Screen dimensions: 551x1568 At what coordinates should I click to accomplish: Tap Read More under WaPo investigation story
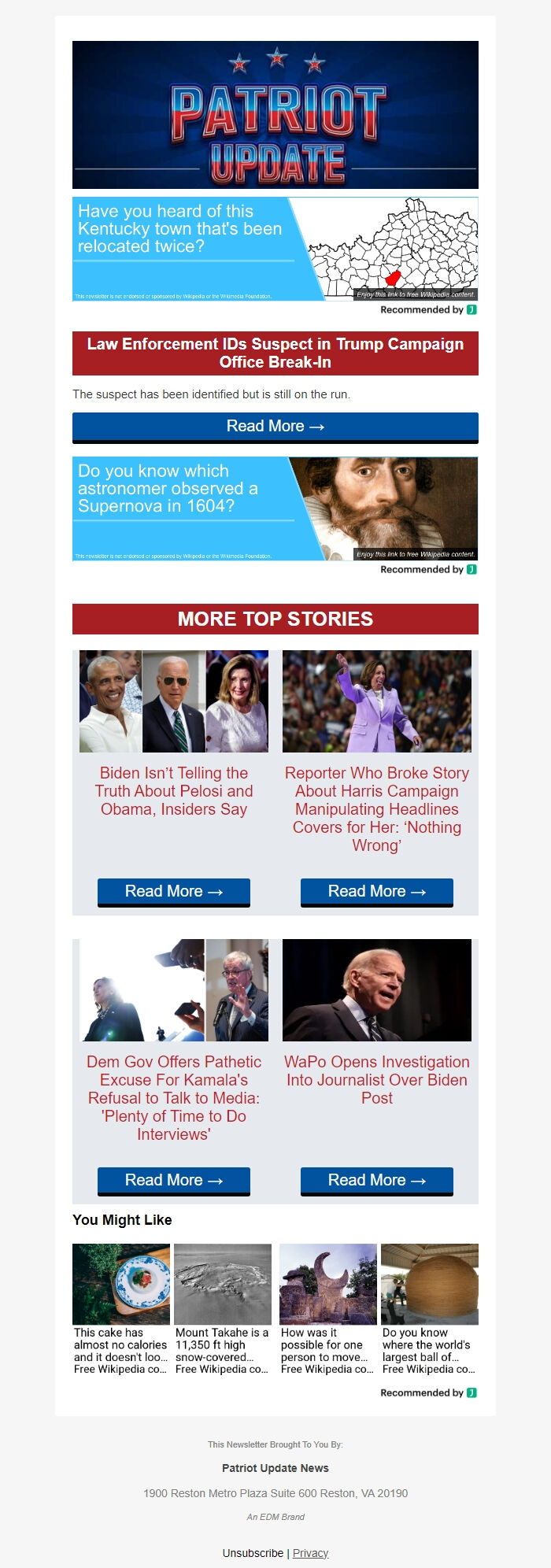(377, 1181)
